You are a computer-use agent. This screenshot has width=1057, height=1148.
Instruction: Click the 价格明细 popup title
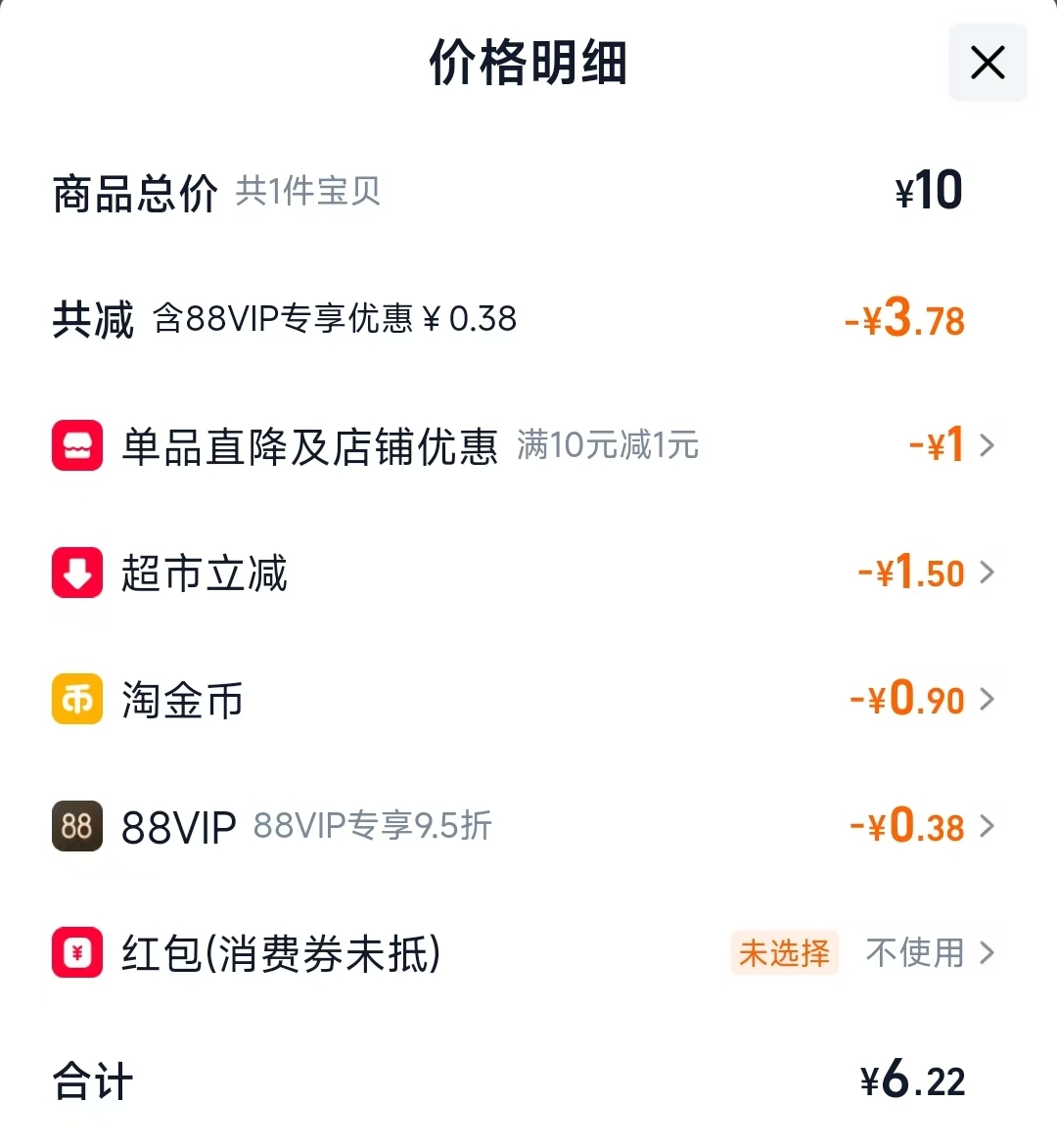coord(528,63)
